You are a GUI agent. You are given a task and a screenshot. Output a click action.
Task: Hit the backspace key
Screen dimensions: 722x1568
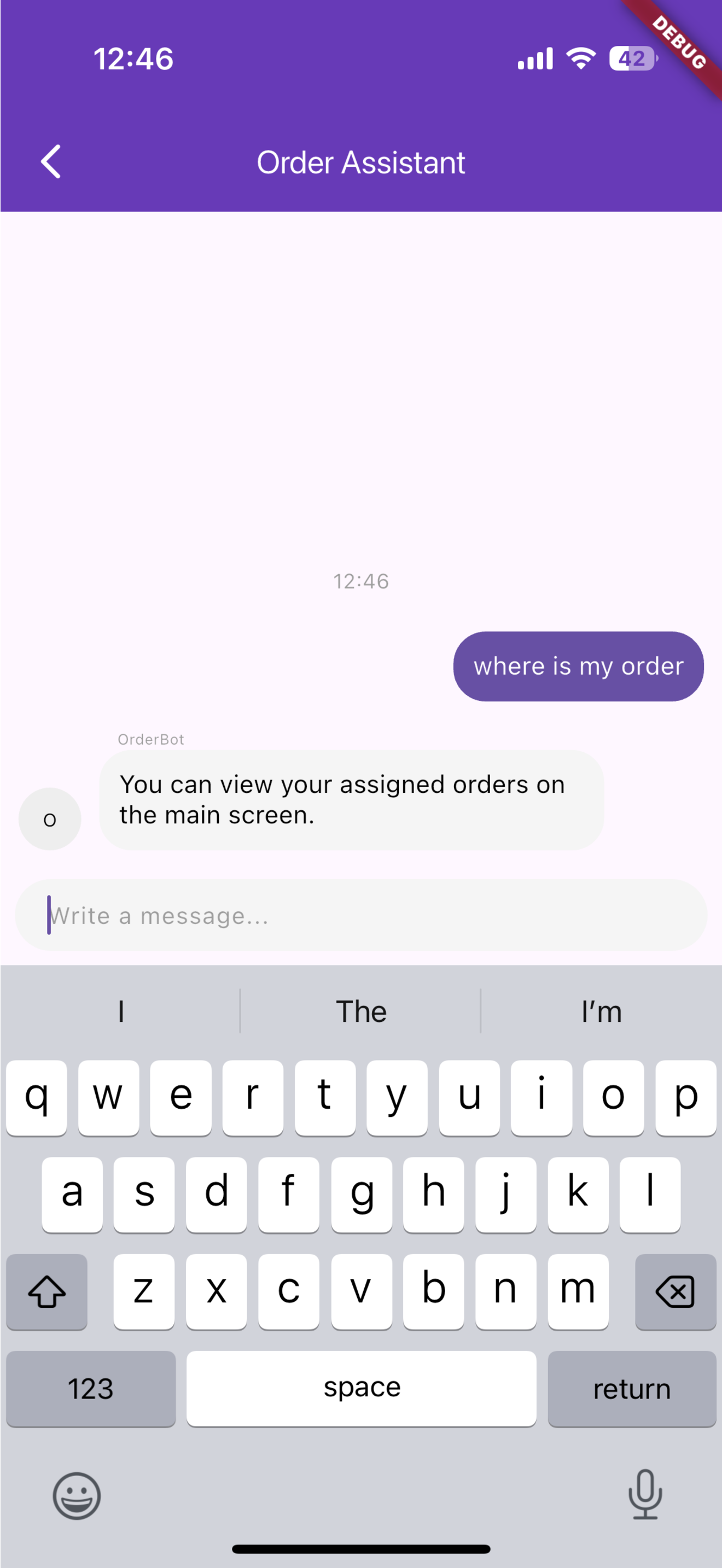[x=676, y=1292]
